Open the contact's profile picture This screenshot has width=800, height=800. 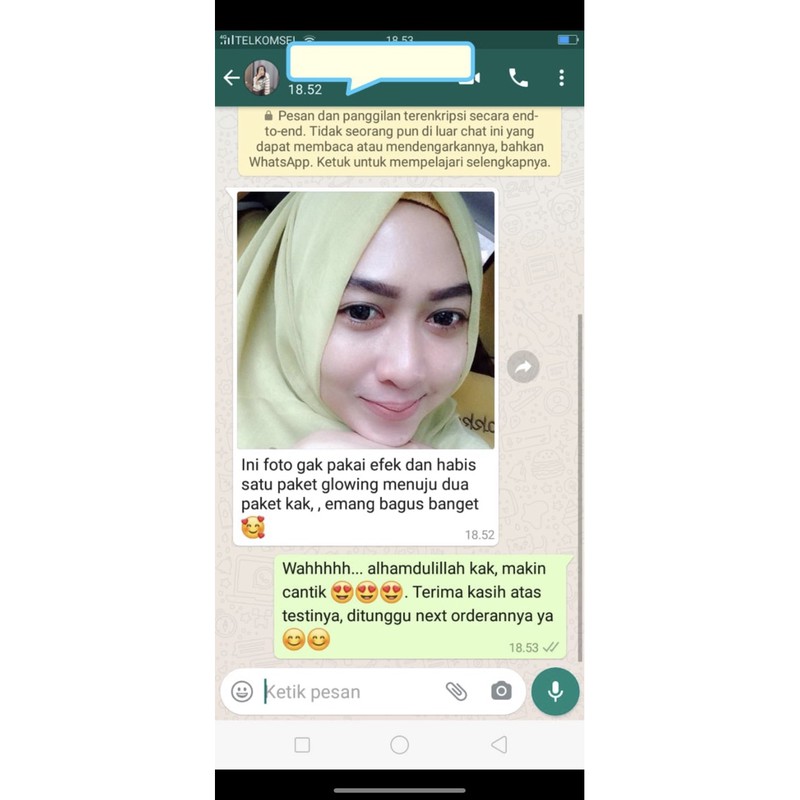click(262, 78)
